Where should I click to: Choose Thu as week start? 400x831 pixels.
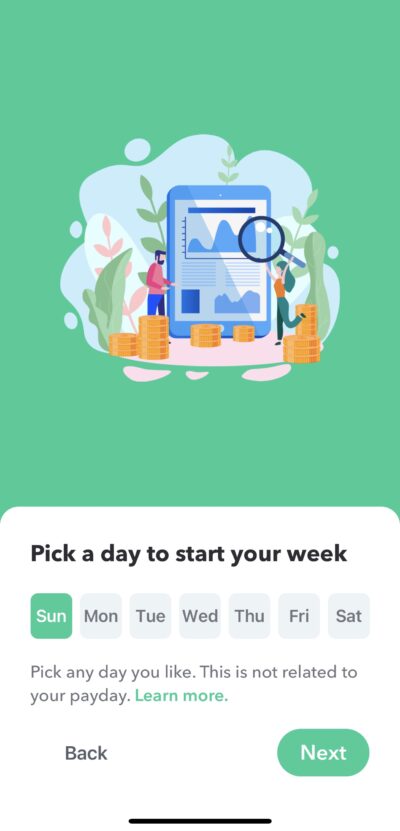click(x=250, y=616)
